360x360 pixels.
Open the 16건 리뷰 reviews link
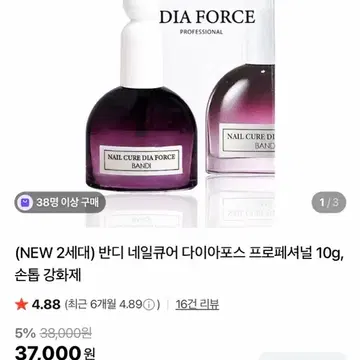(x=197, y=304)
